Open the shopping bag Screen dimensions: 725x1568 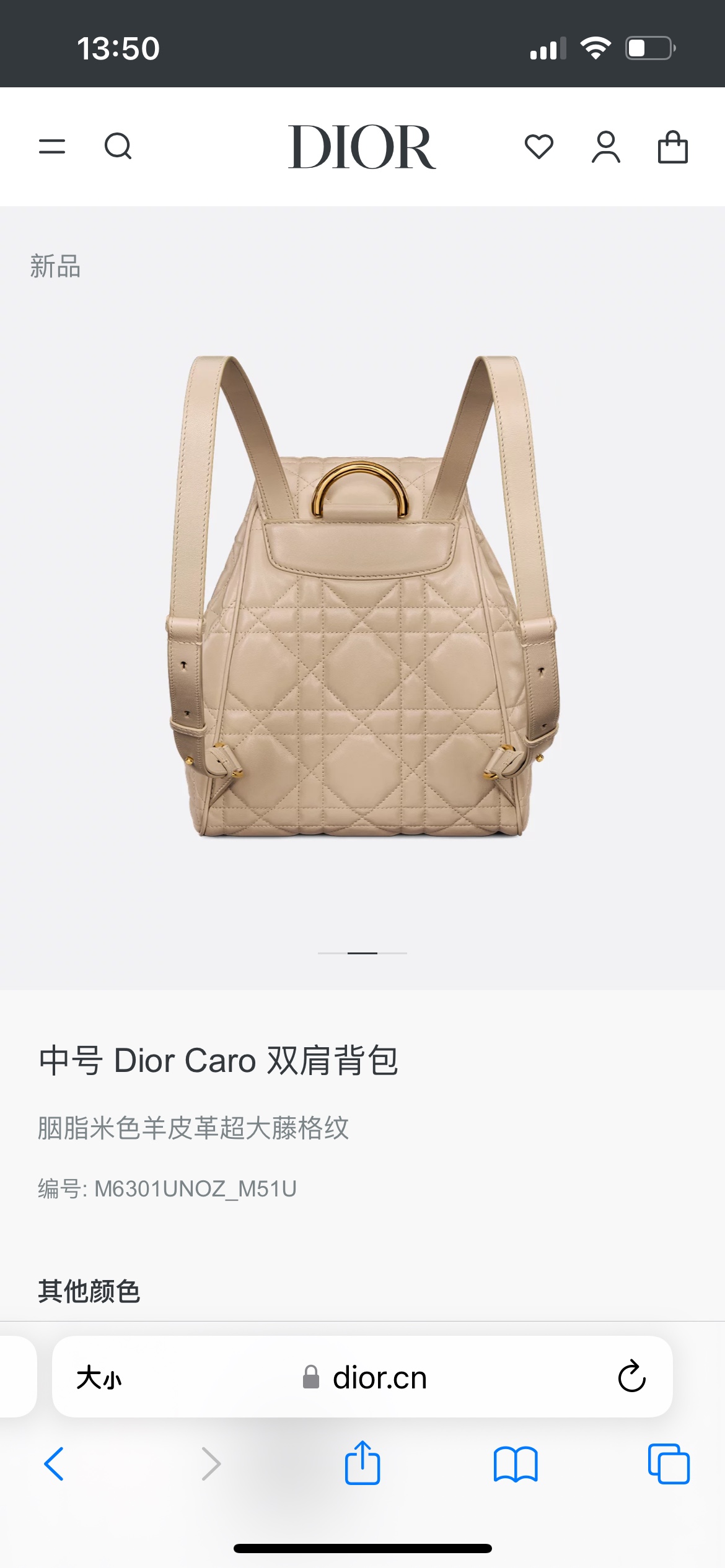coord(672,147)
